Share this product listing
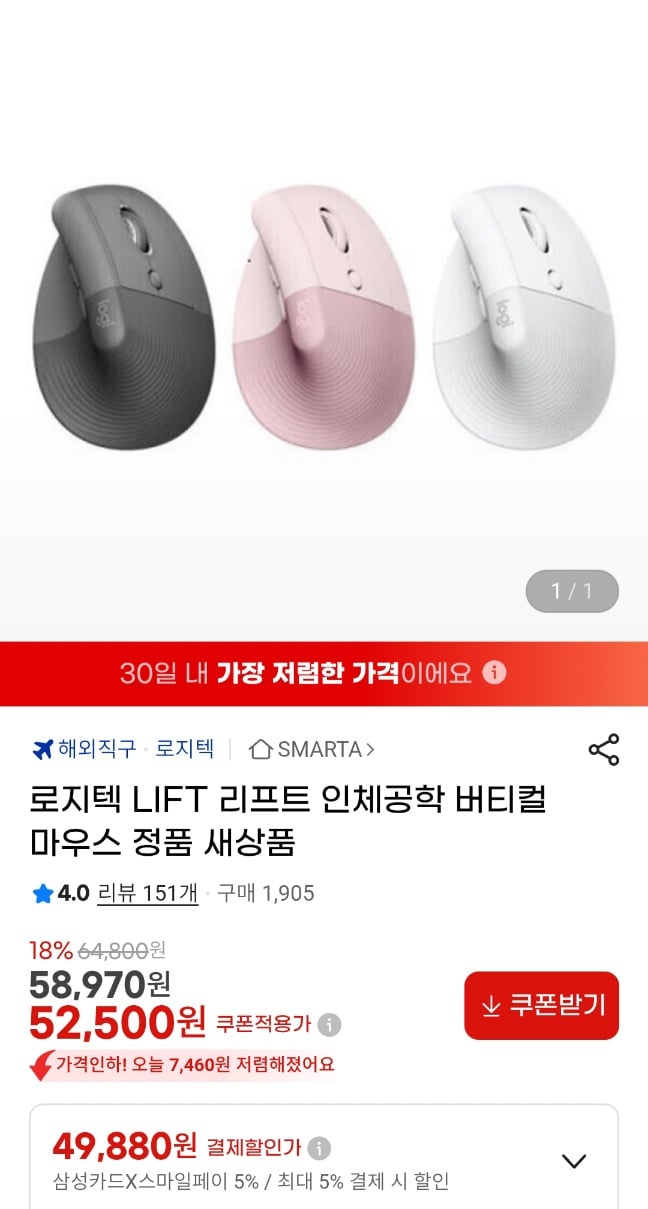This screenshot has width=648, height=1209. [603, 750]
